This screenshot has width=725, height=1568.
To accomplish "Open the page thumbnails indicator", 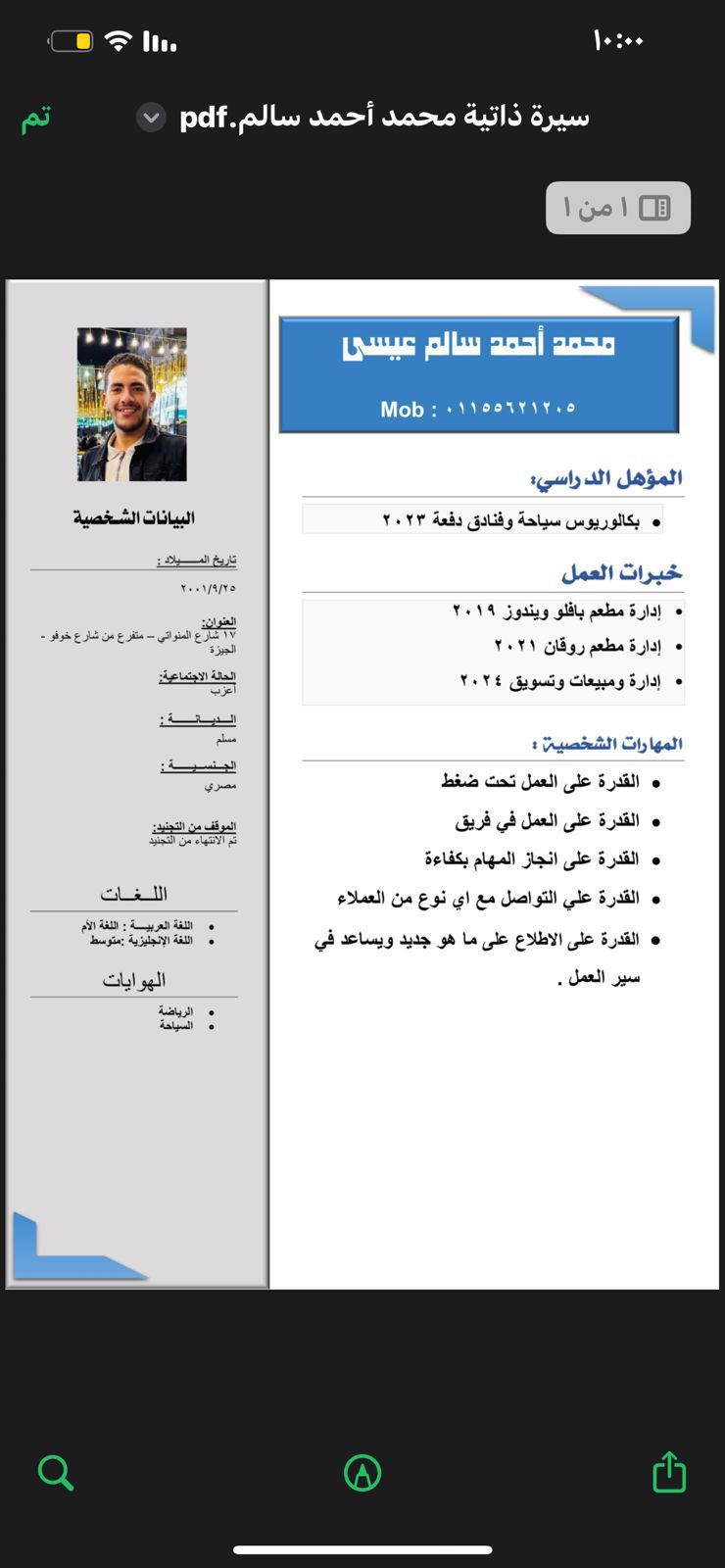I will (x=618, y=208).
